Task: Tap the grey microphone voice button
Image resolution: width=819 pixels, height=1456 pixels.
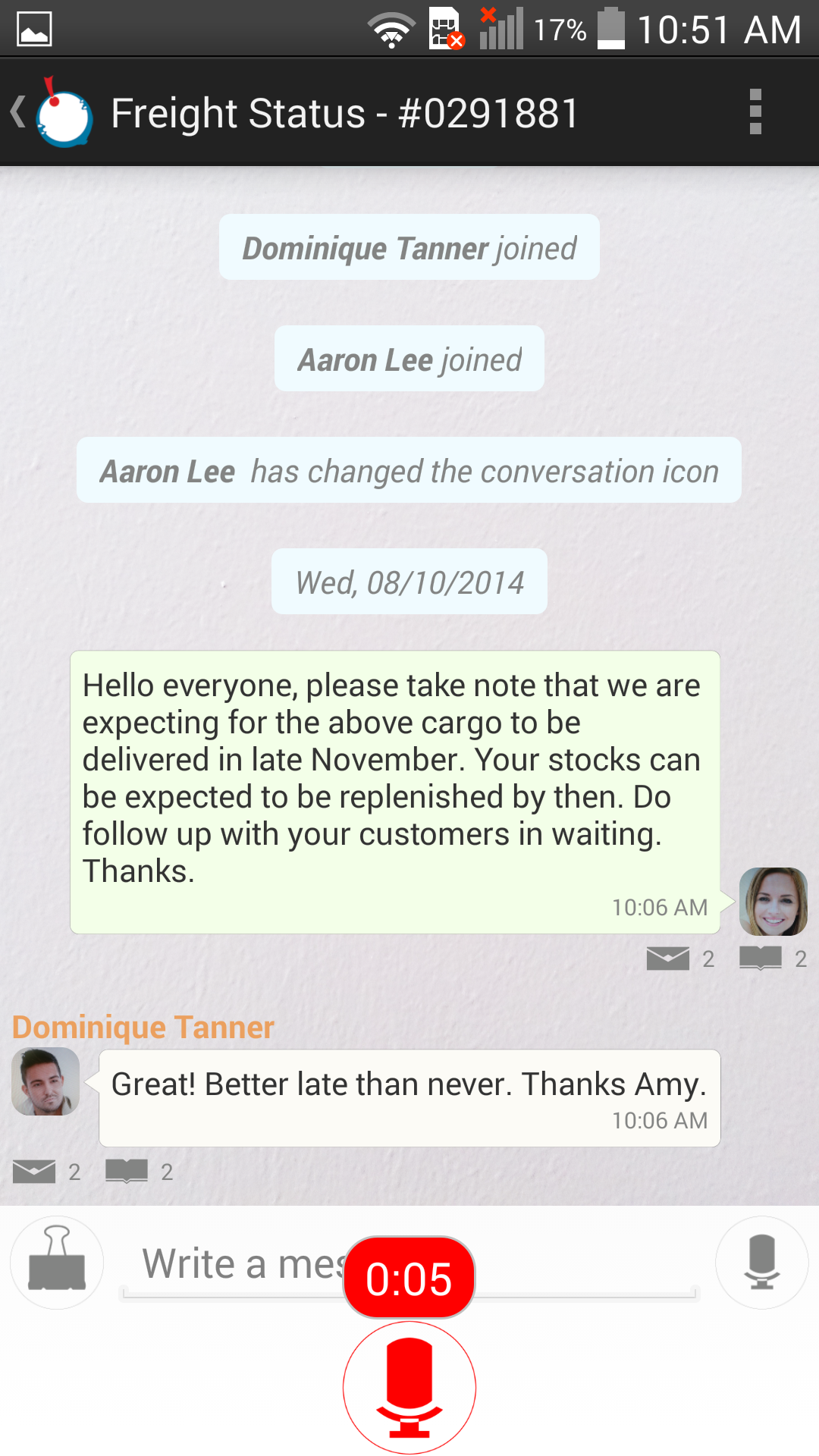Action: 762,1263
